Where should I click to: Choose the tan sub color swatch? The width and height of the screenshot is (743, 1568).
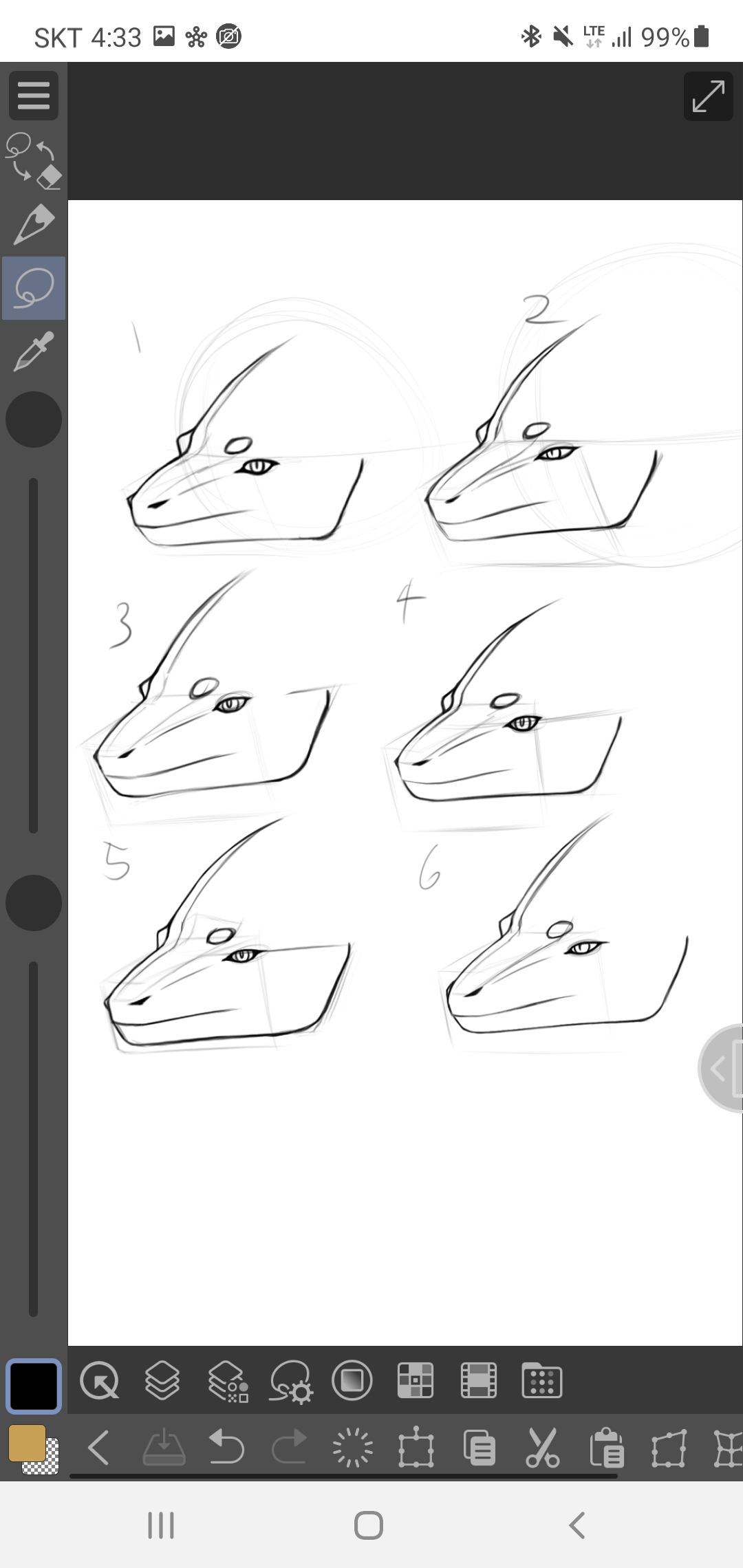[26, 1443]
